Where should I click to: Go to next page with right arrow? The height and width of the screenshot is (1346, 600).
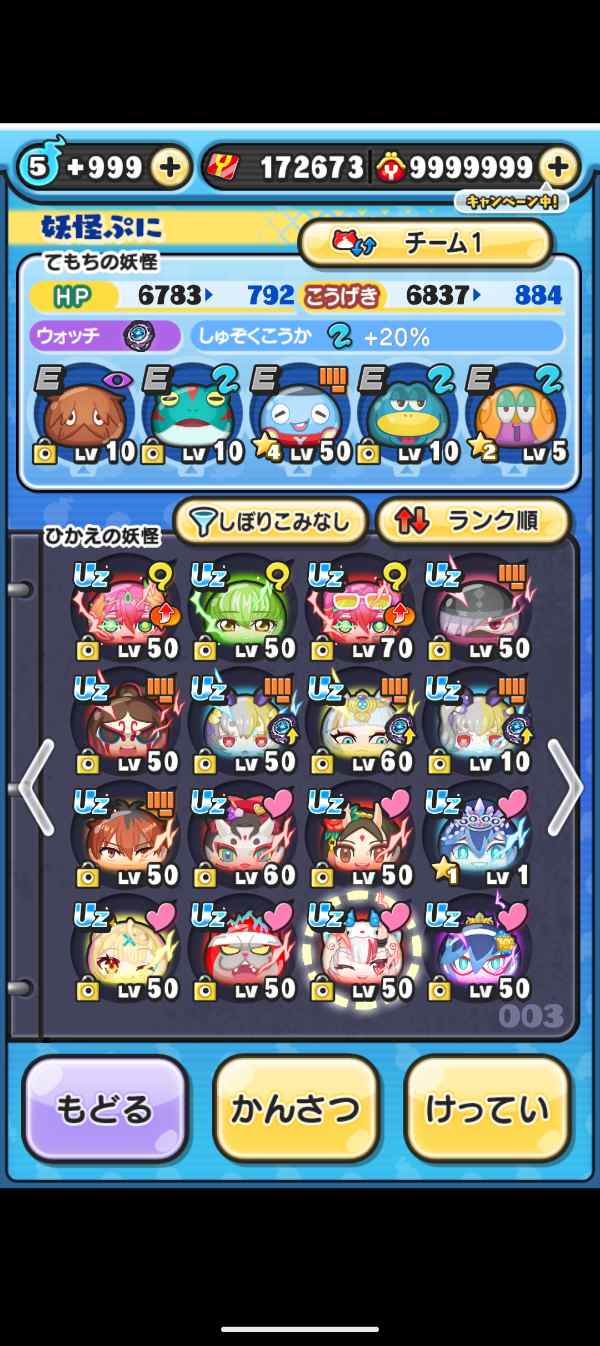coord(564,787)
